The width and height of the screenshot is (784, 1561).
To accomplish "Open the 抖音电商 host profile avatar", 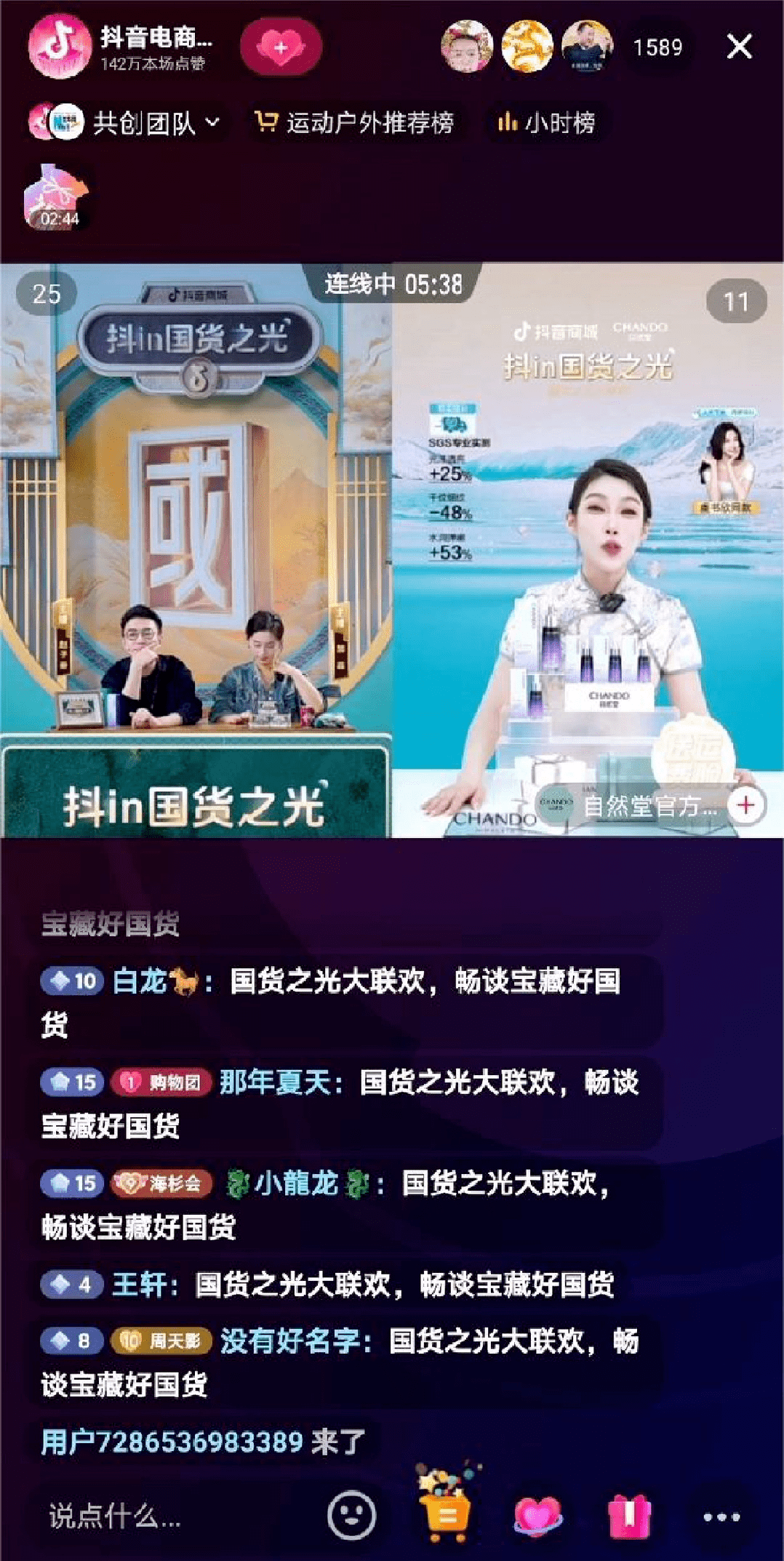I will (x=60, y=46).
